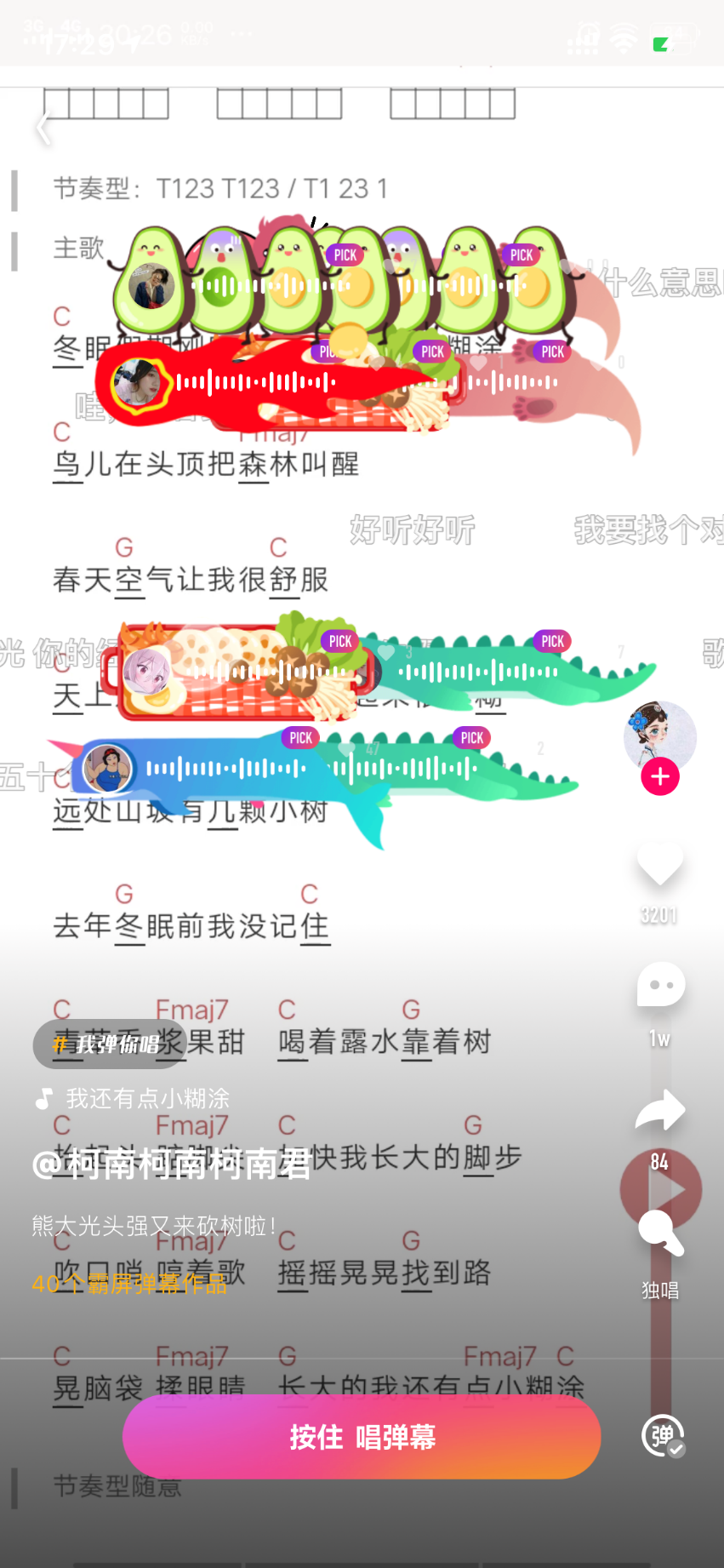Go back using the top-left arrow

(x=43, y=129)
